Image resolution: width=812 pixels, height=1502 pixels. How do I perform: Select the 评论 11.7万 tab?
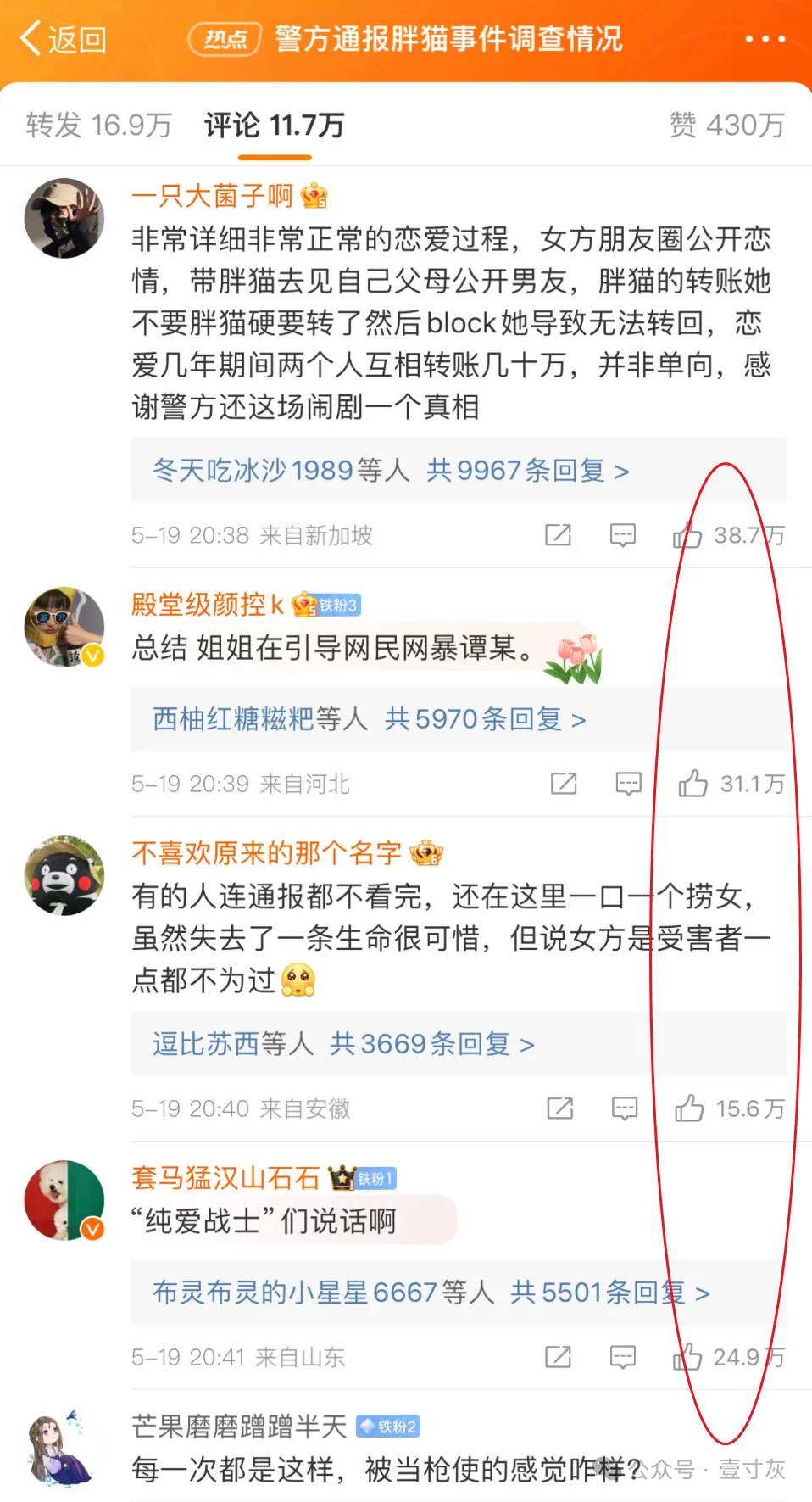point(275,126)
